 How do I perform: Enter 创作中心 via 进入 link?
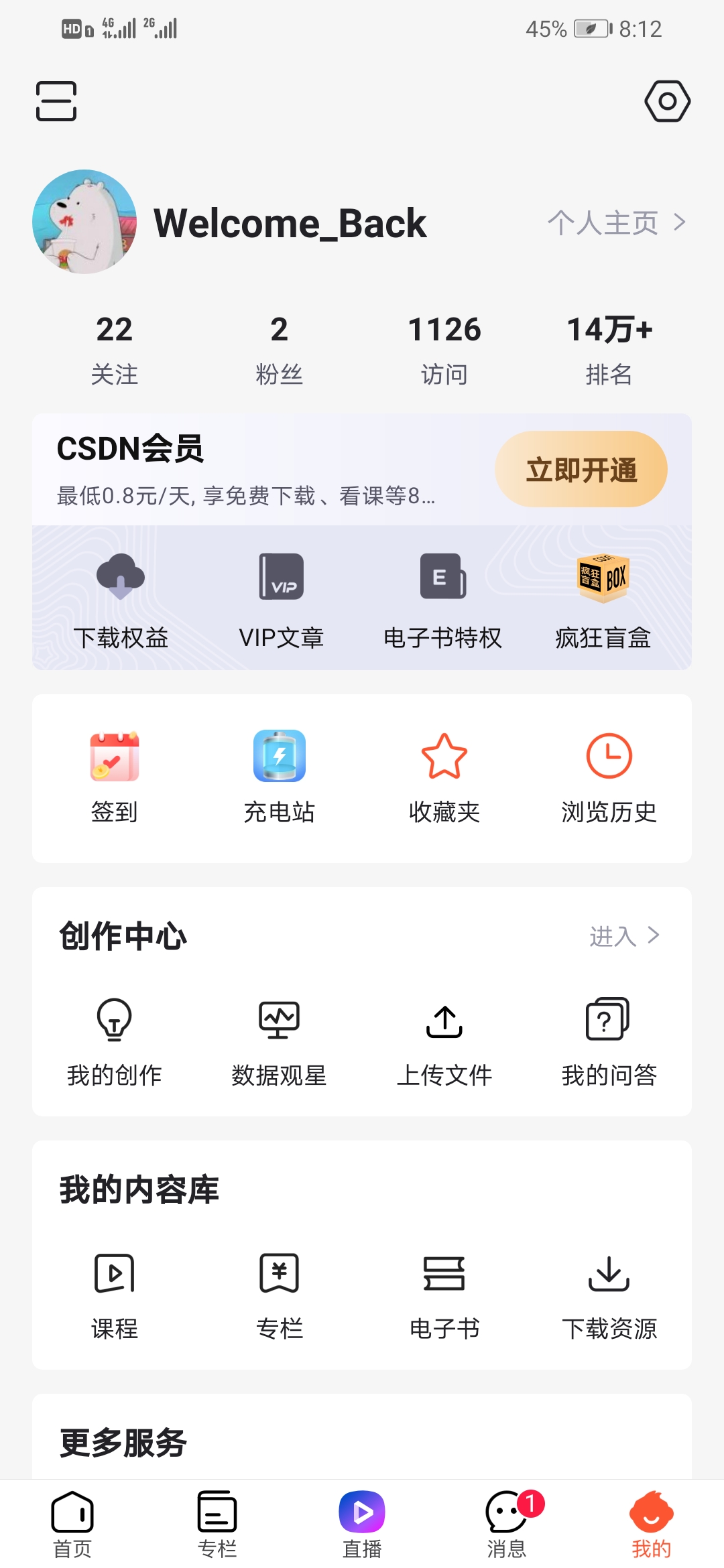pos(624,935)
